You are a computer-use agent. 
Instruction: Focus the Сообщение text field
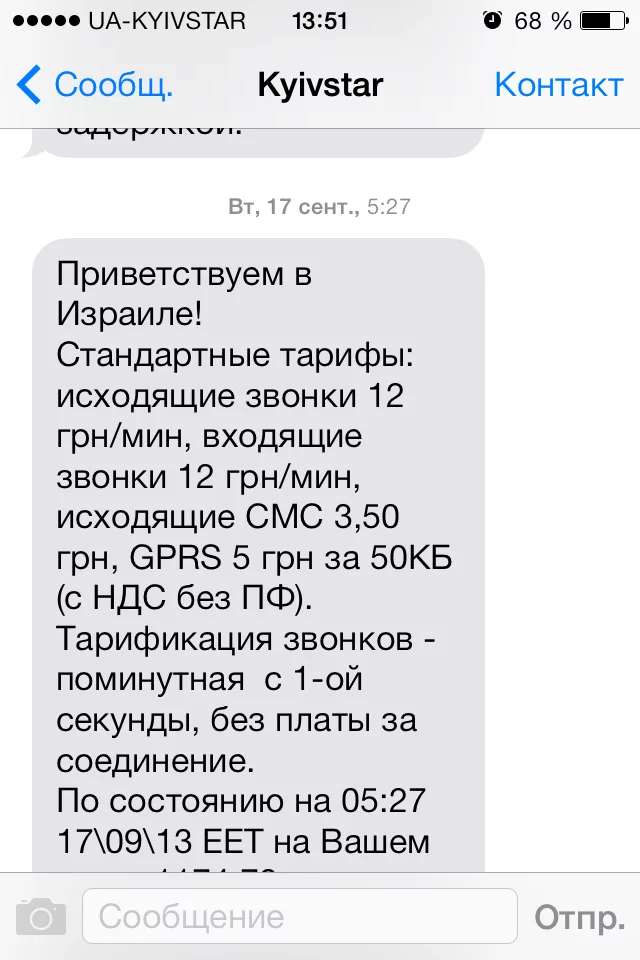(x=298, y=916)
